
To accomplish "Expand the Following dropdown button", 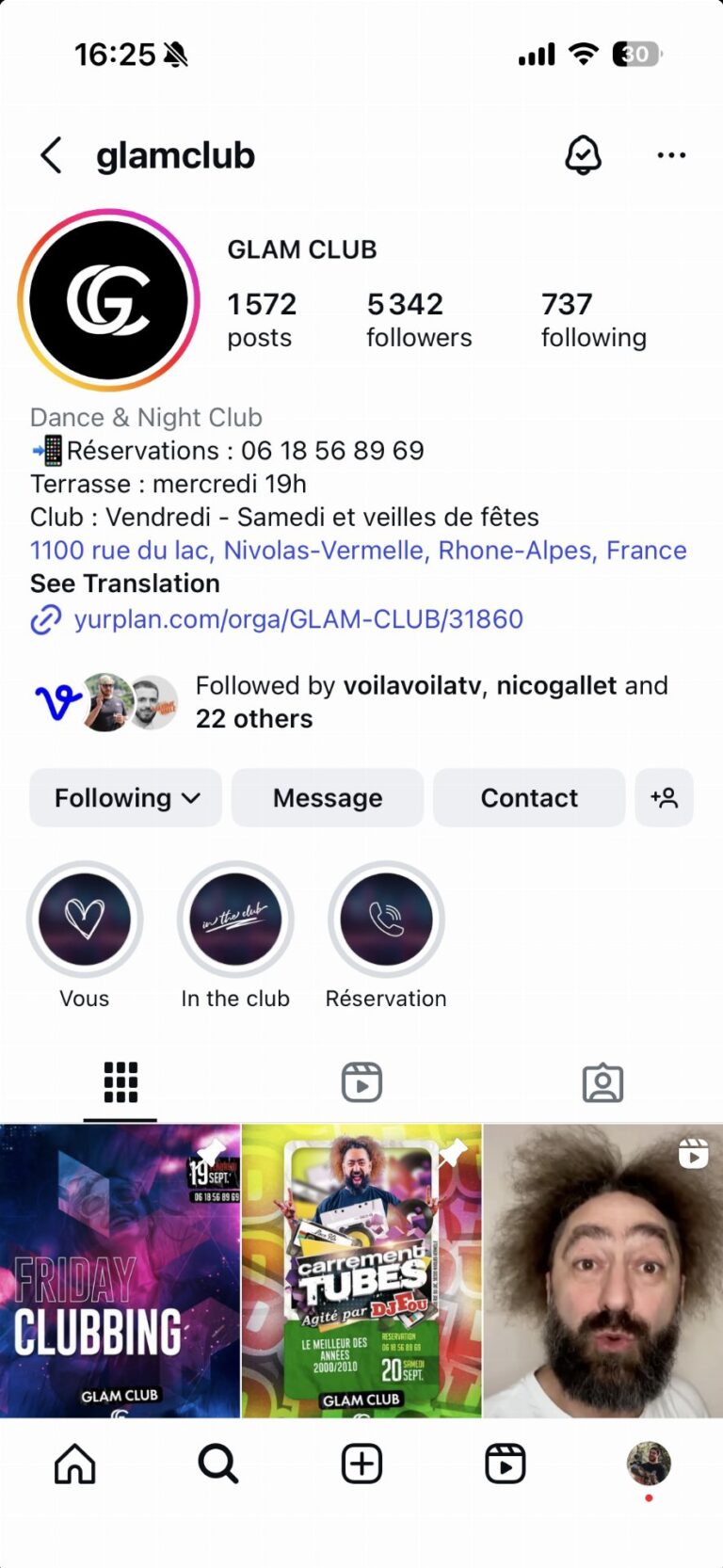I will 126,798.
